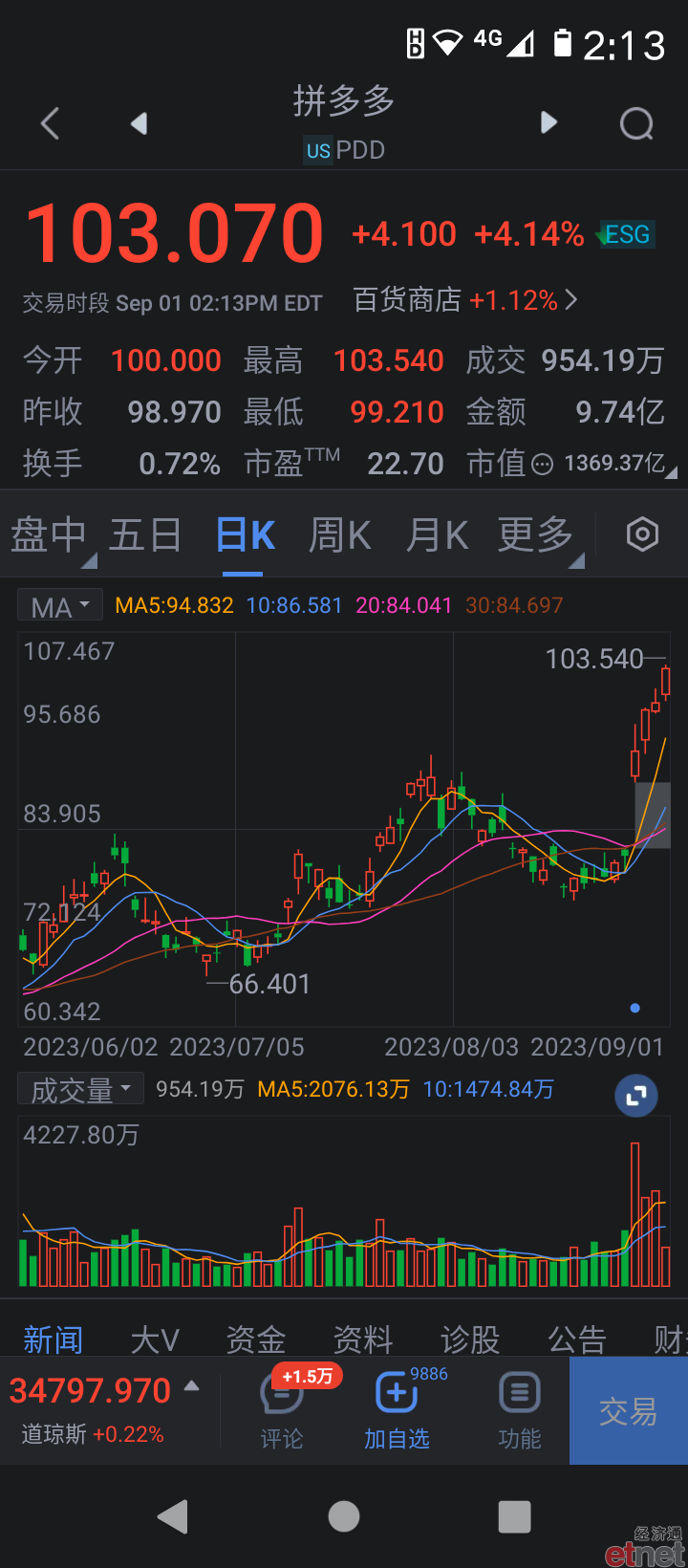
Task: Open the 成交量 indicator dropdown
Action: 80,1089
